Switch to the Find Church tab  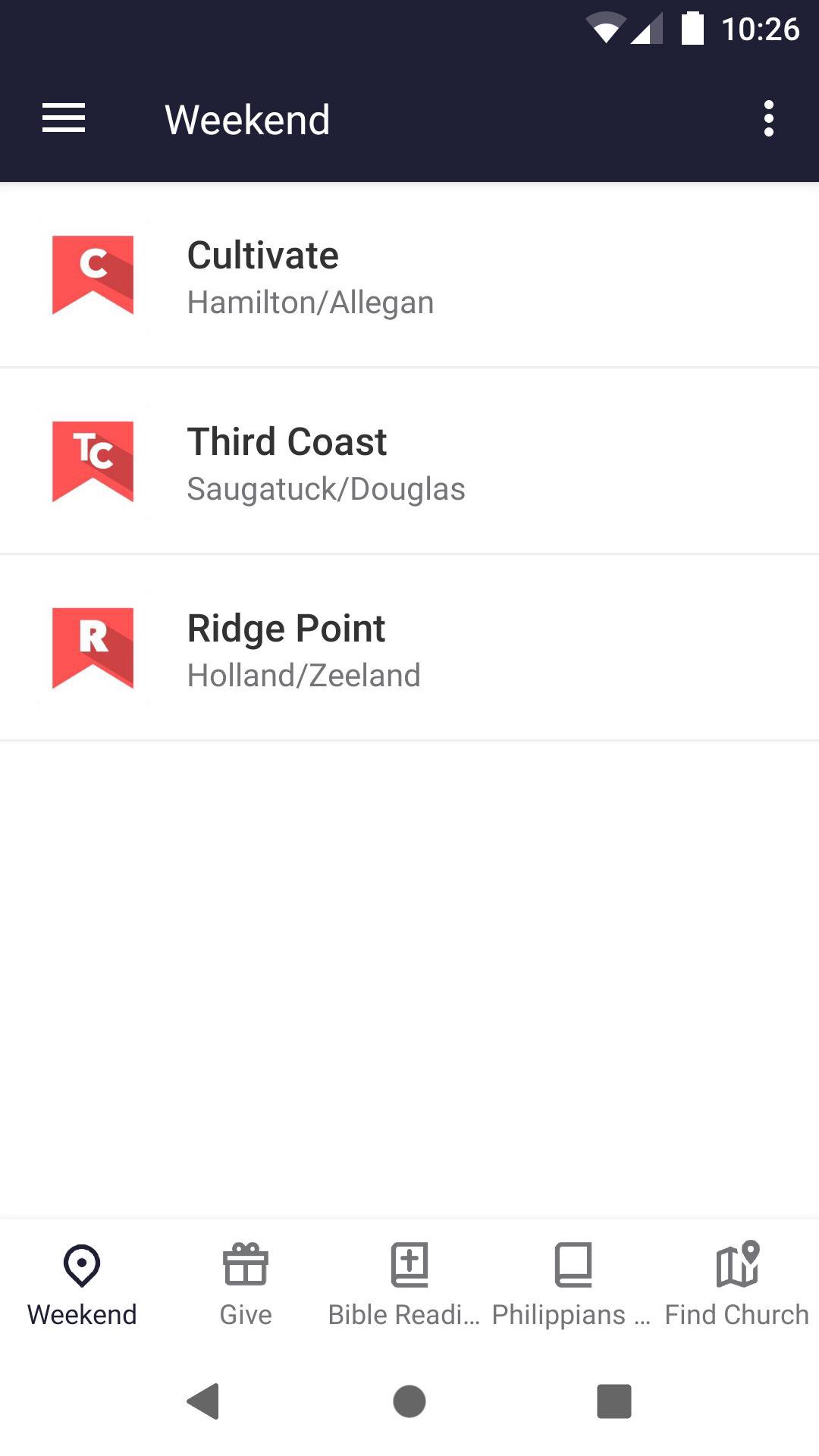pyautogui.click(x=737, y=1285)
